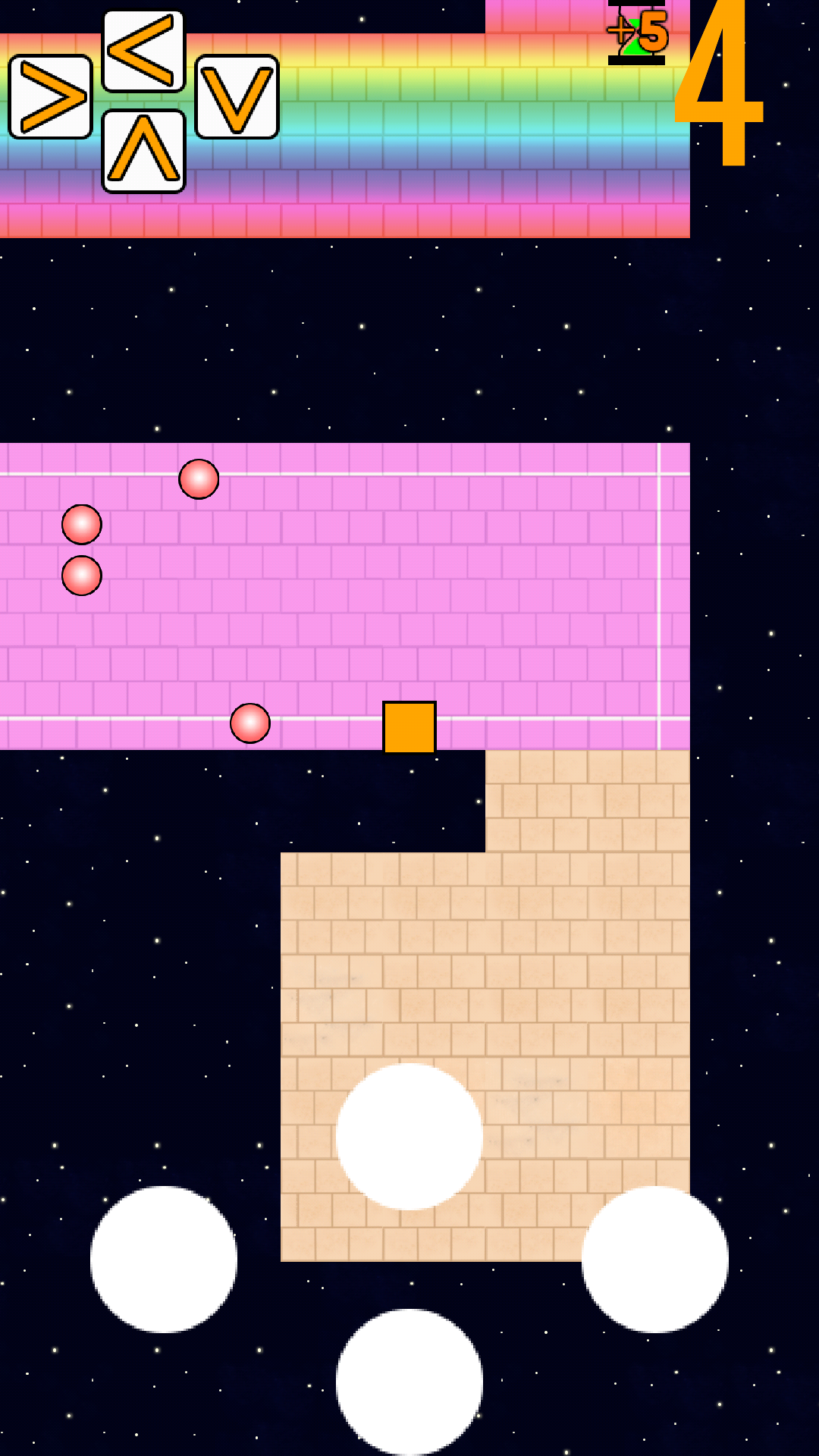Screen dimensions: 819x1456
Task: Tap the right white circle of the d-pad
Action: (x=655, y=1259)
